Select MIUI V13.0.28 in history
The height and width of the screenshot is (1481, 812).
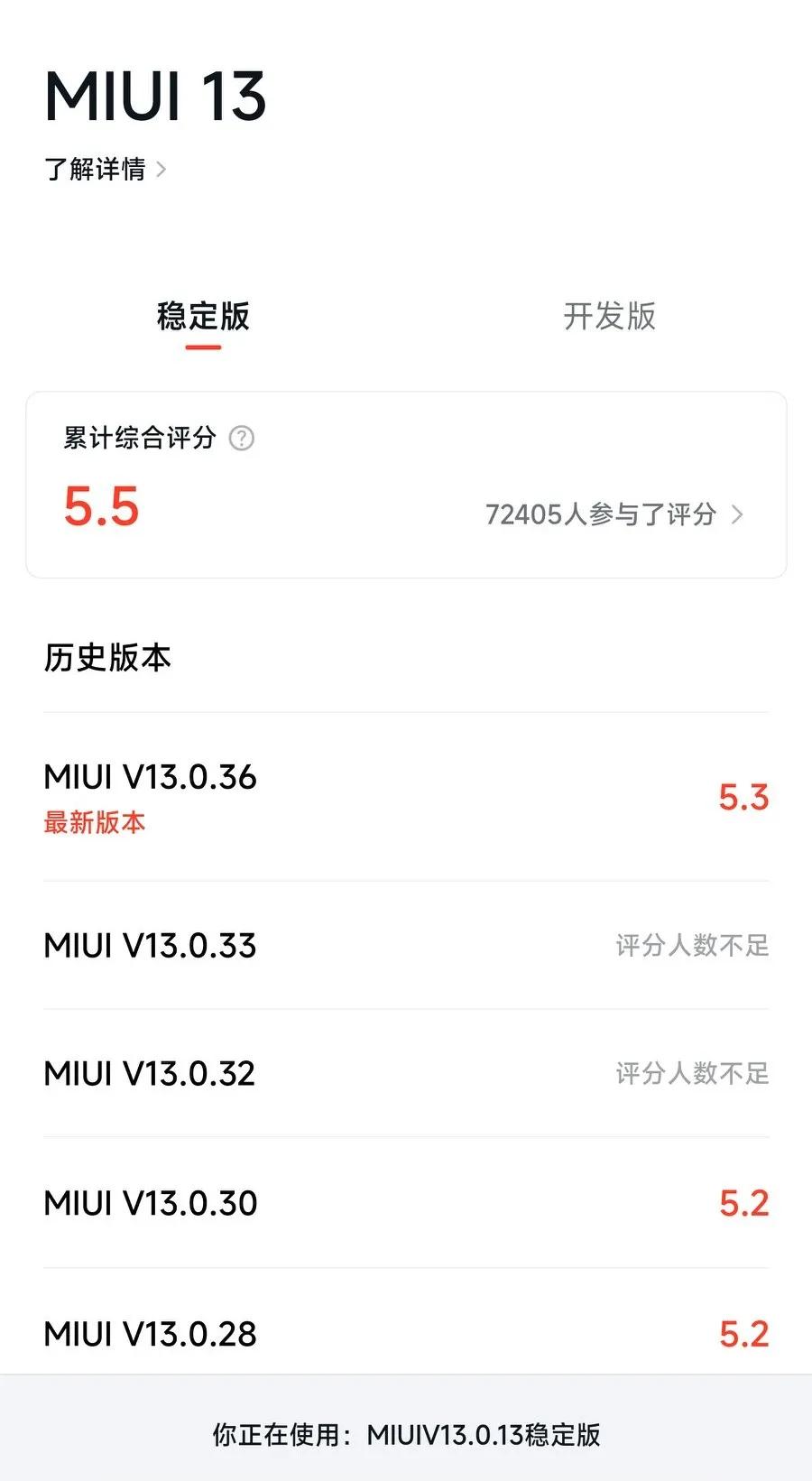click(x=149, y=1331)
